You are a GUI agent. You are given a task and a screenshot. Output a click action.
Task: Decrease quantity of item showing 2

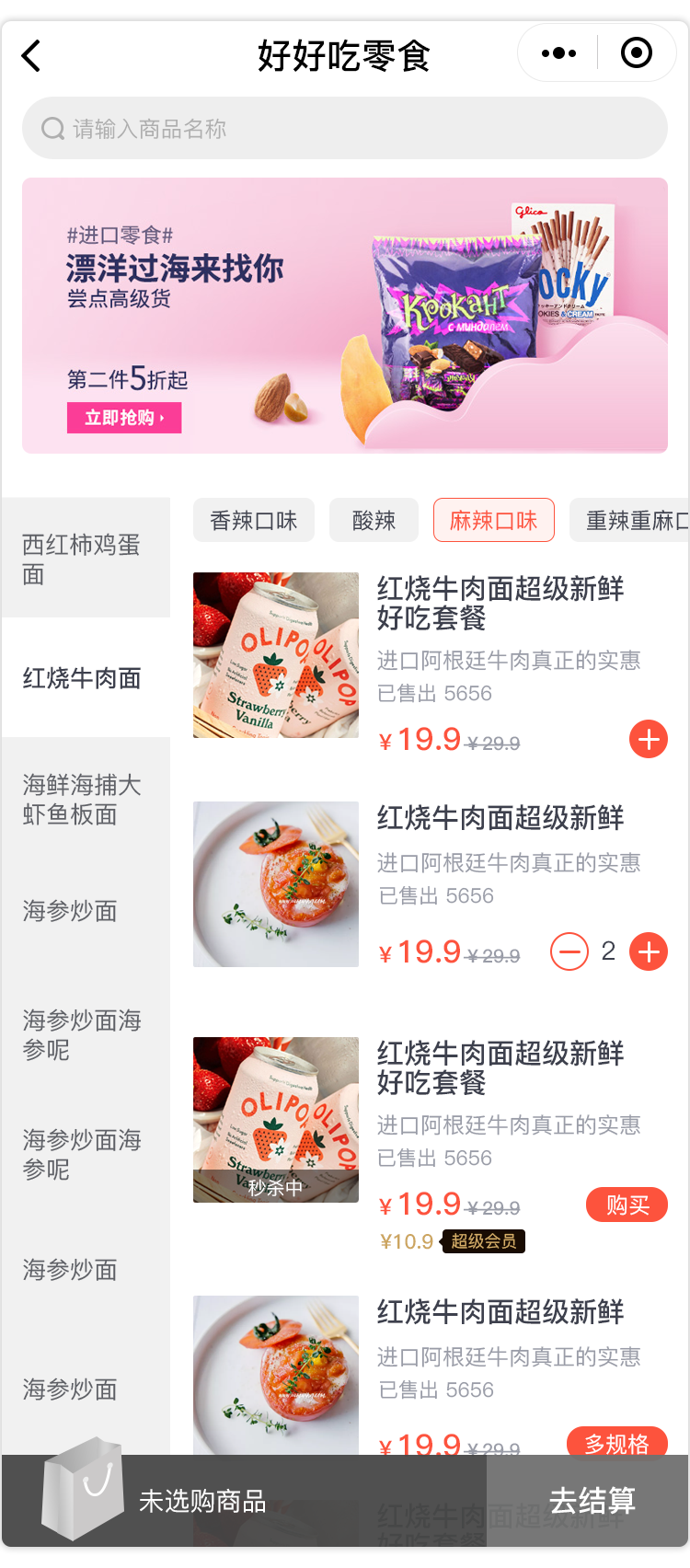(569, 951)
